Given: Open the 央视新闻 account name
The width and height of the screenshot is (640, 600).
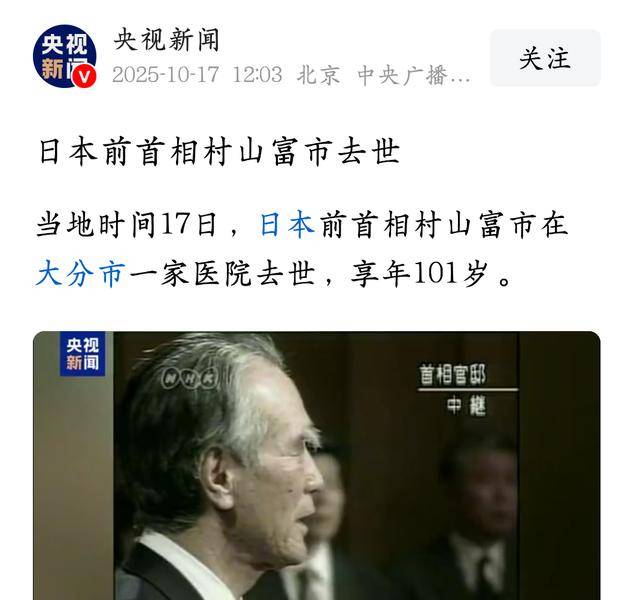Looking at the screenshot, I should 166,41.
